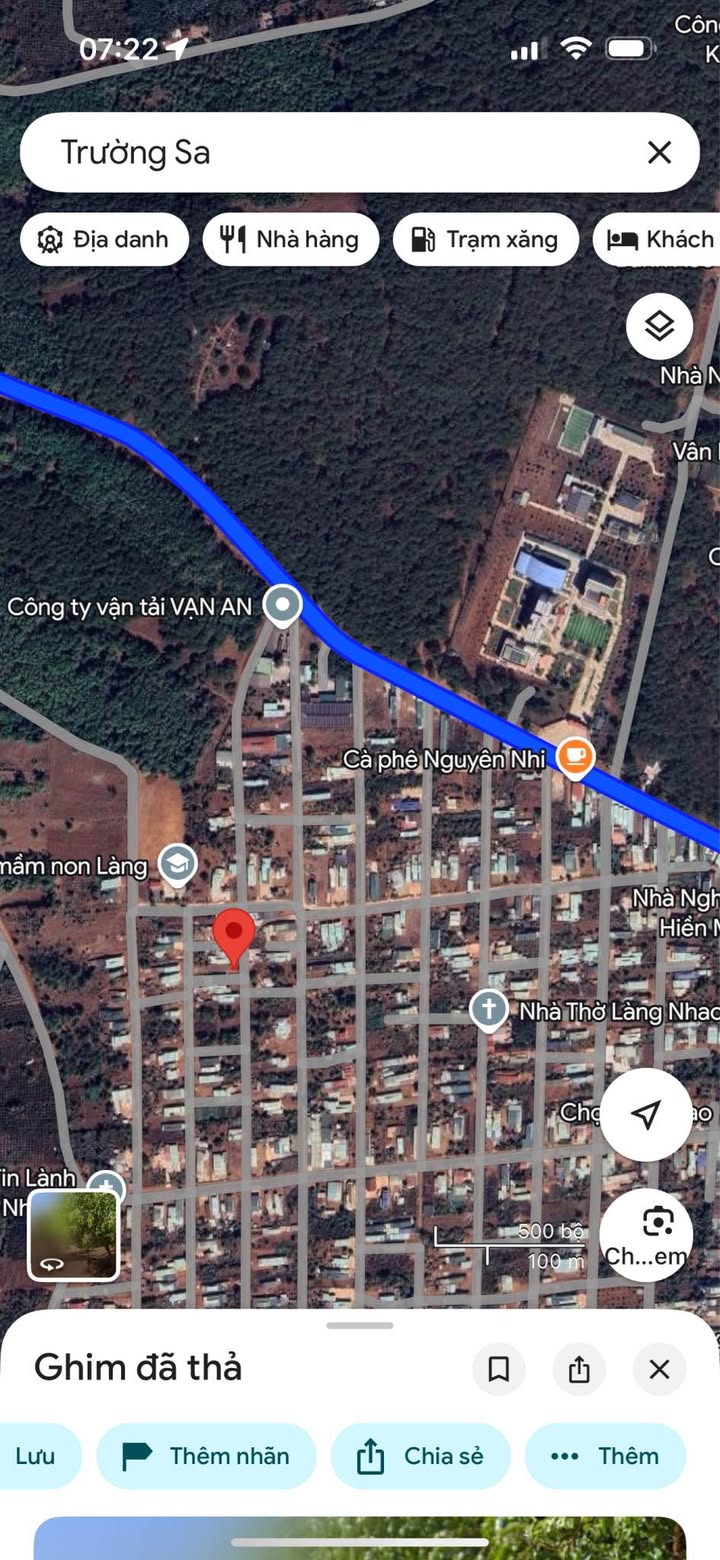This screenshot has width=720, height=1560.
Task: Add a label with Thêm nhãn
Action: coord(206,1456)
